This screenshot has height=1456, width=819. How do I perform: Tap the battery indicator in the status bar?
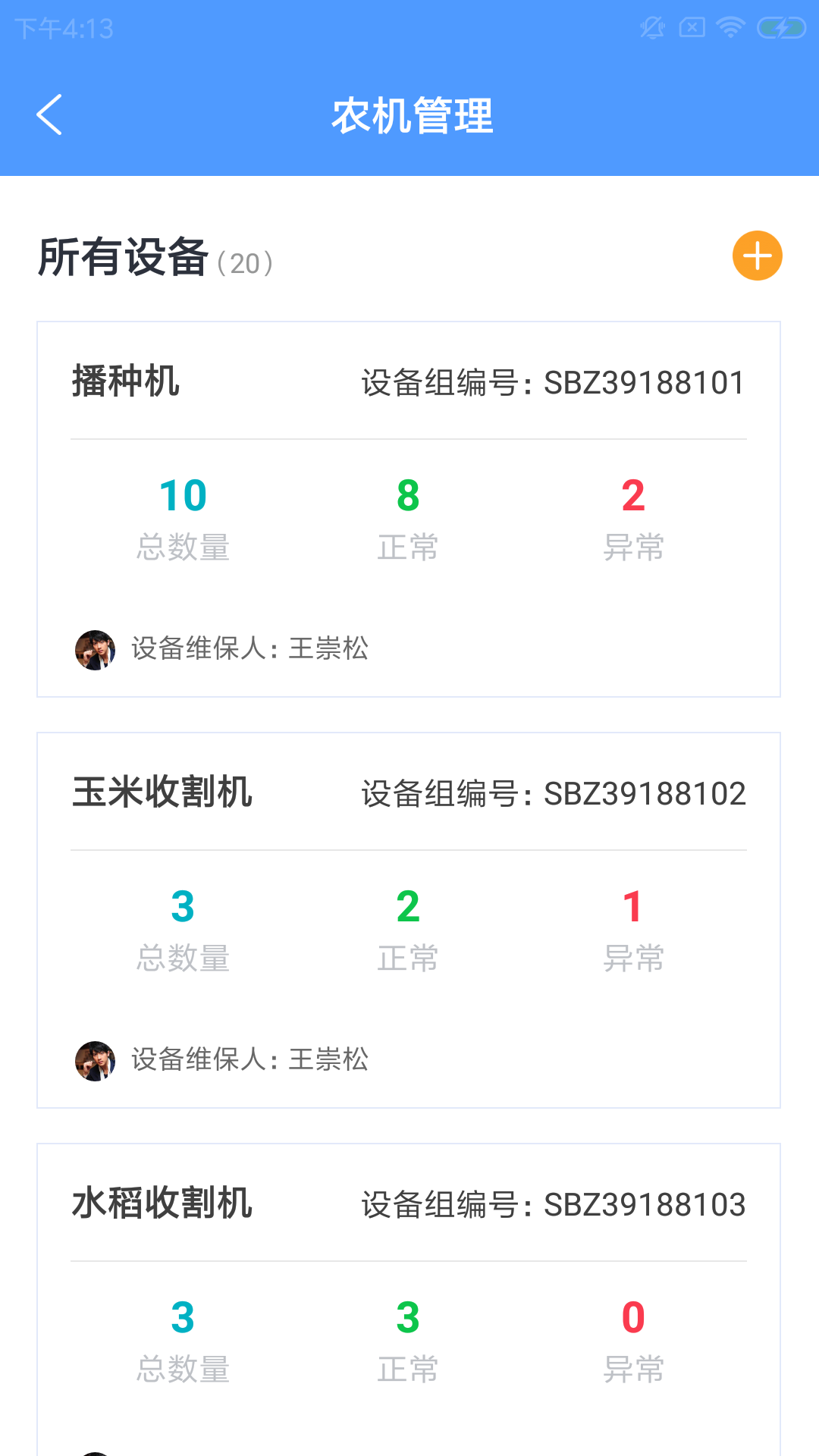pyautogui.click(x=778, y=27)
